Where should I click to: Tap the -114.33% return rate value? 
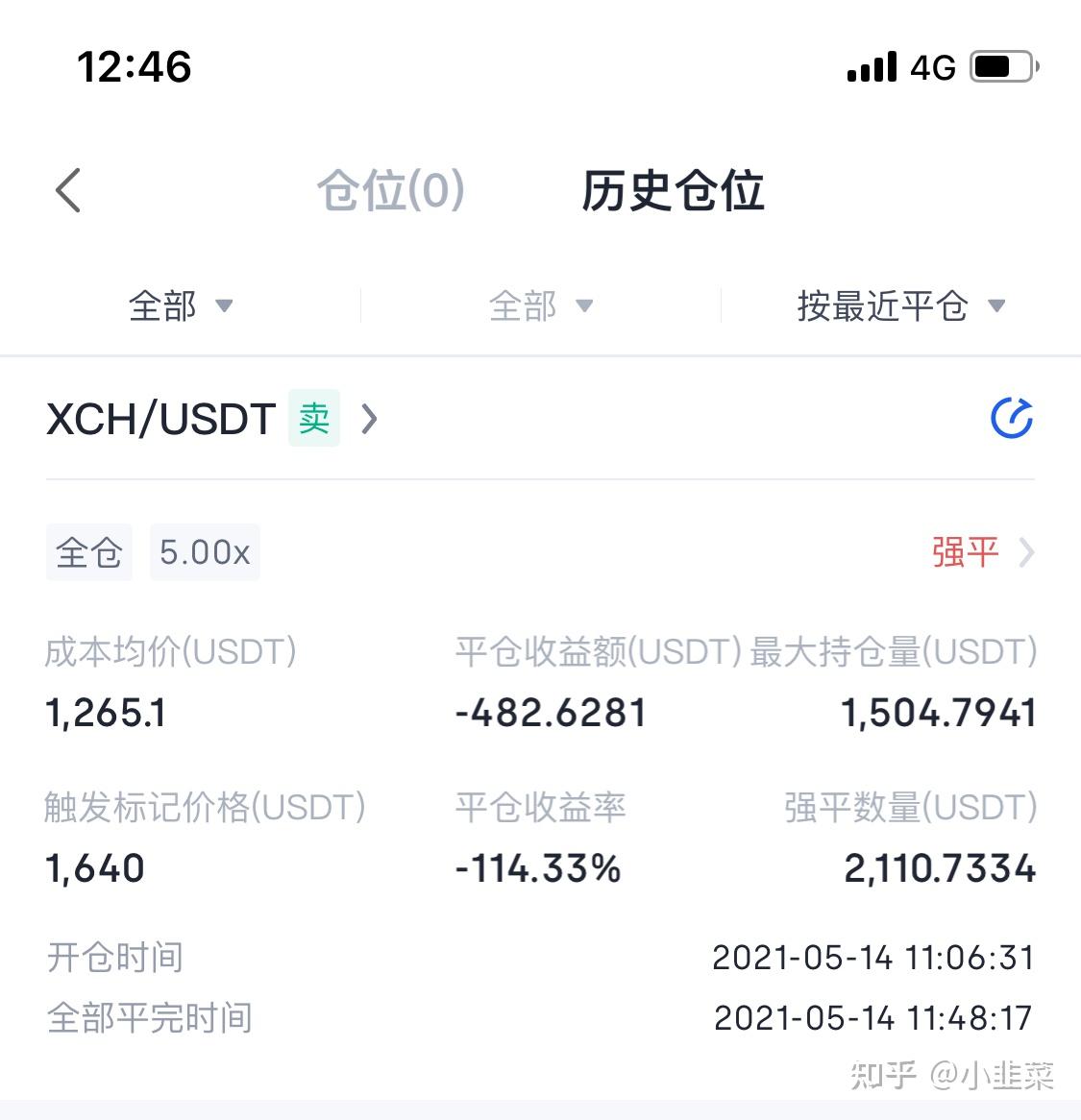(x=538, y=867)
